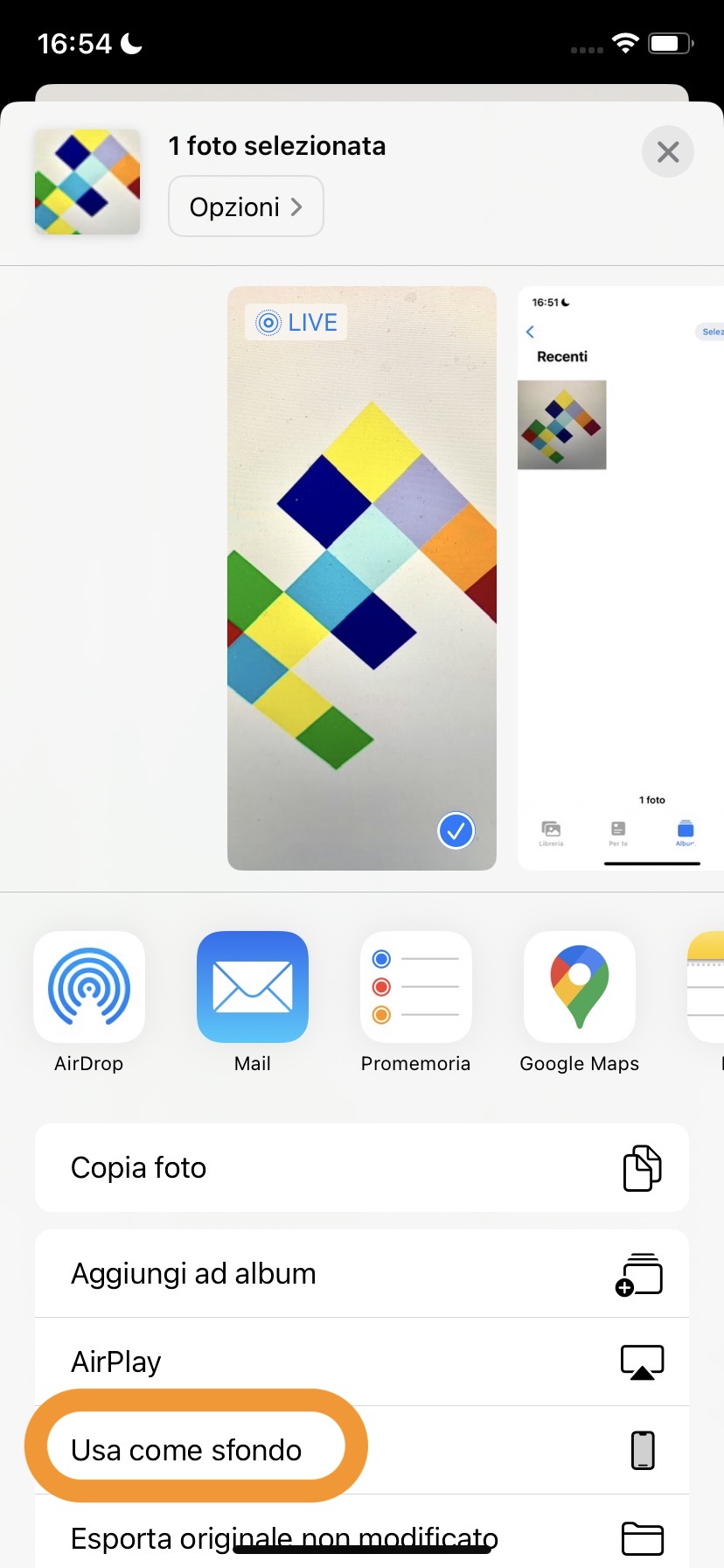Open the Opzioni settings
The width and height of the screenshot is (724, 1568).
[246, 206]
